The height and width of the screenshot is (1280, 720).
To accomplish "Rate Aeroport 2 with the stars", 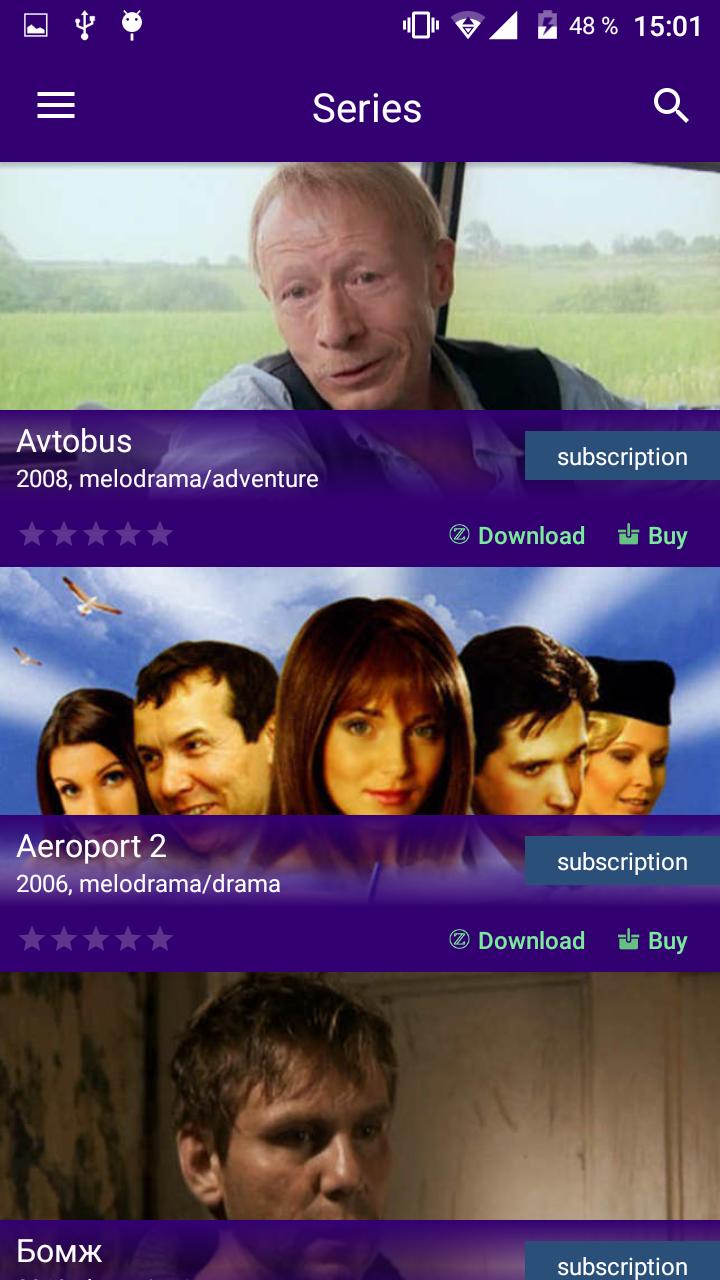I will [96, 940].
